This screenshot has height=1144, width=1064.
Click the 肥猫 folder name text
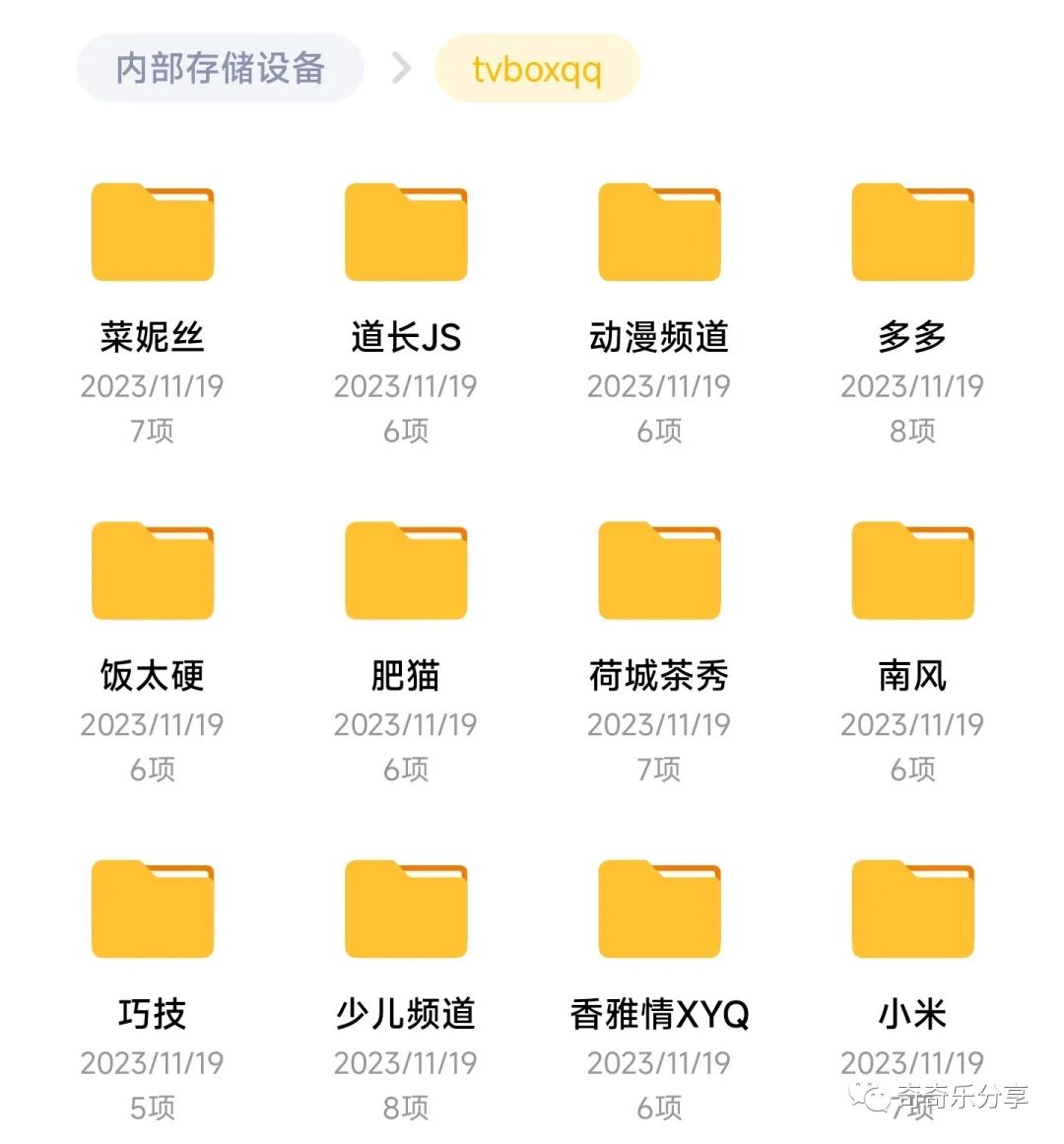pos(405,675)
